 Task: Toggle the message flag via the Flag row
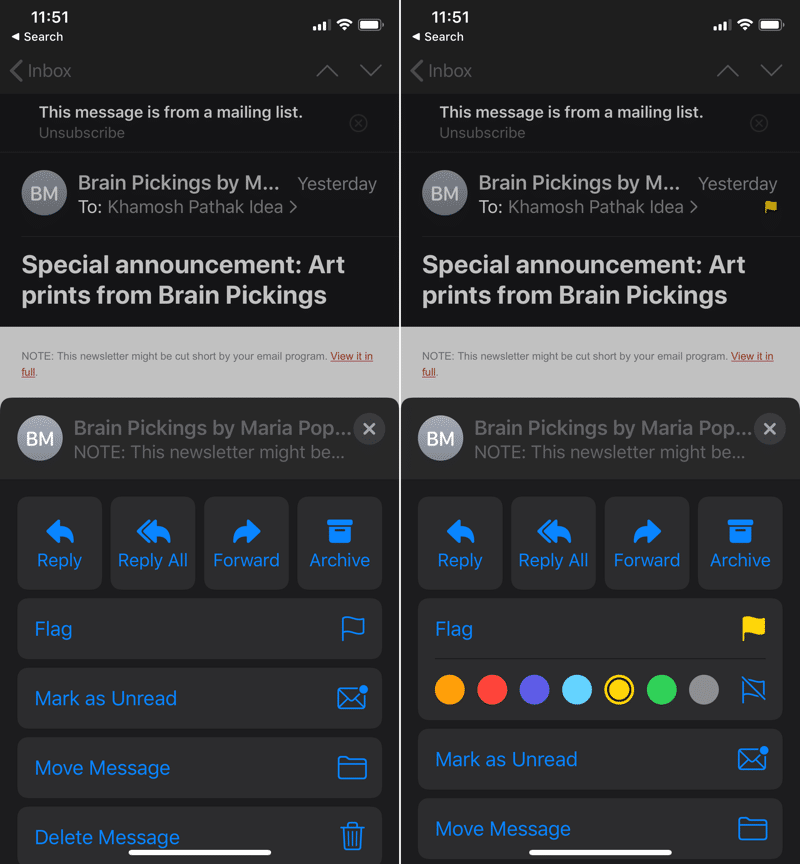[x=199, y=629]
